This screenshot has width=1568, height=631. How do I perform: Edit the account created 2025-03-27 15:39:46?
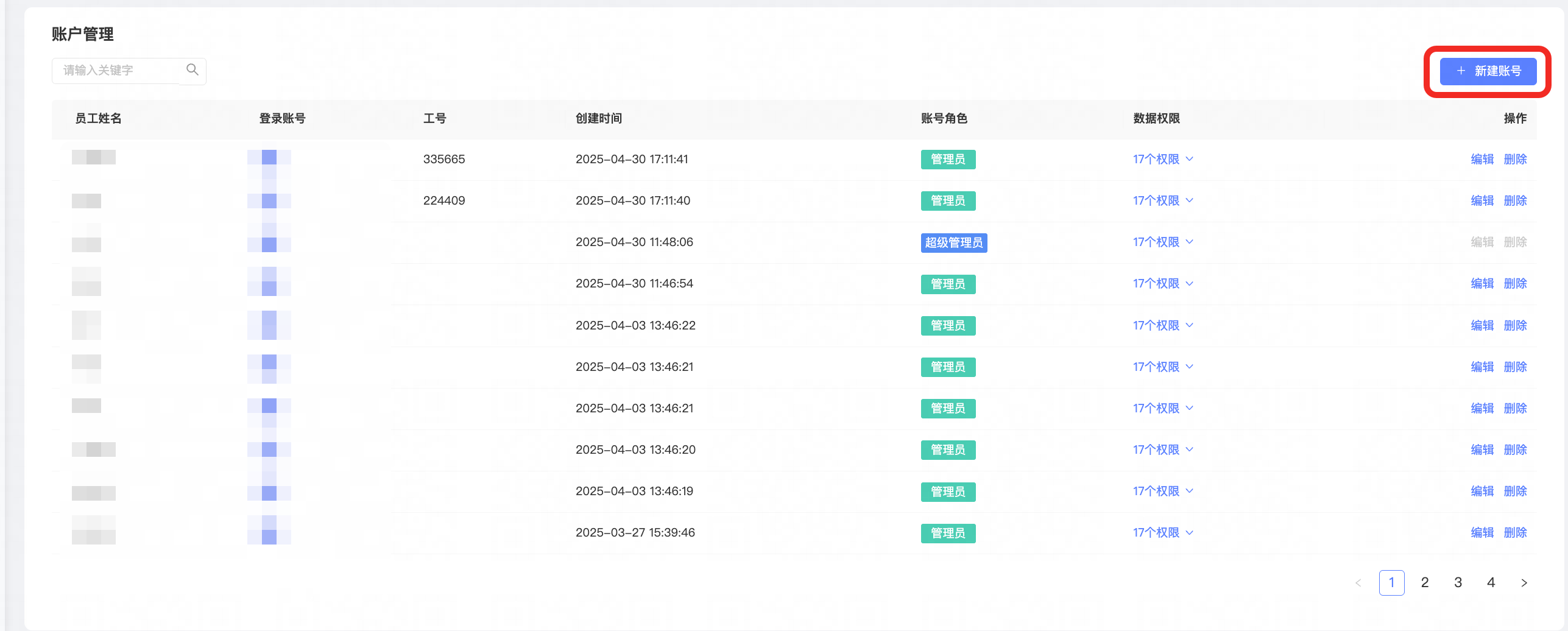tap(1481, 532)
